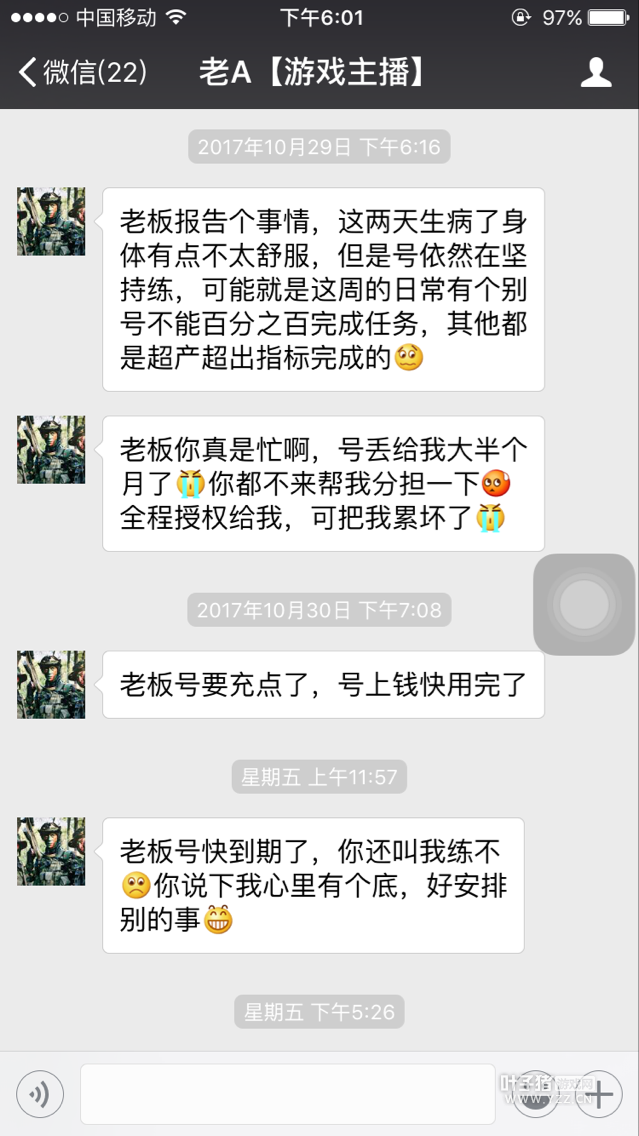Open the plus attachment menu
The image size is (639, 1136).
(599, 1095)
